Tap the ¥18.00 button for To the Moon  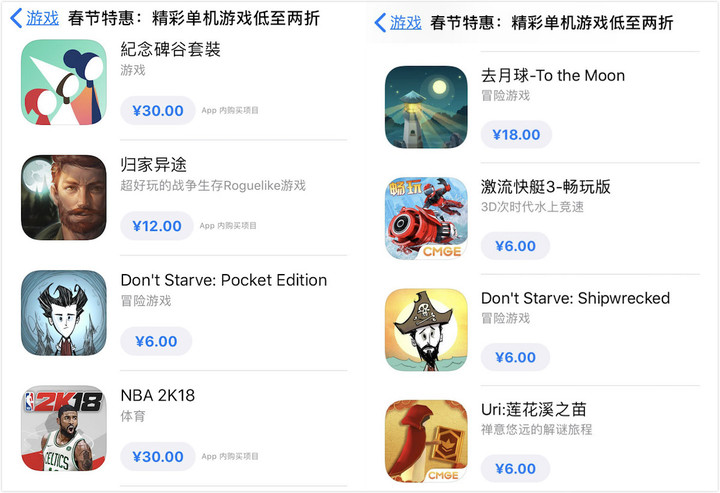(516, 135)
